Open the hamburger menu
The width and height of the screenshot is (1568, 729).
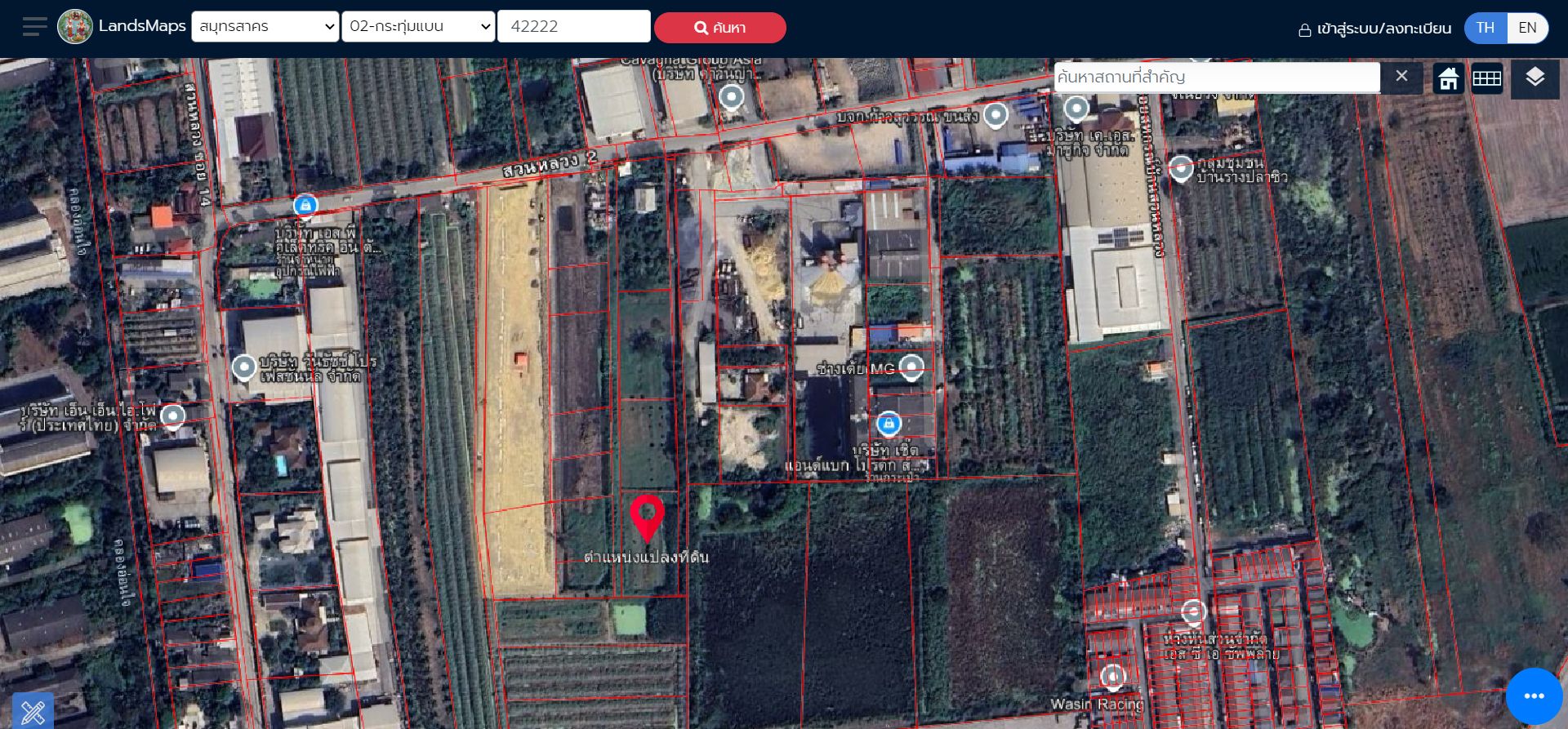click(x=34, y=27)
